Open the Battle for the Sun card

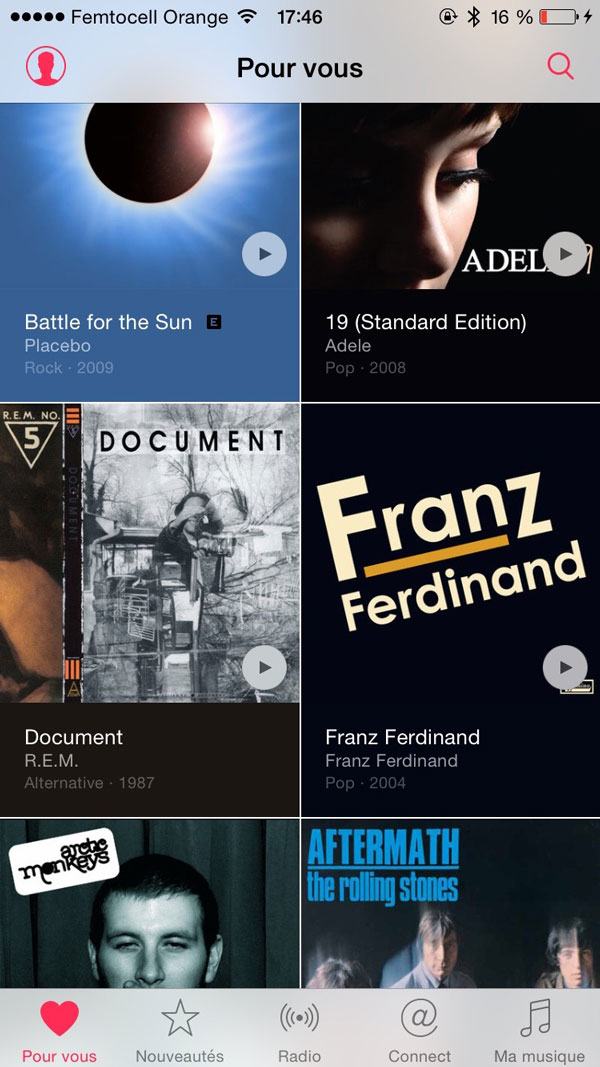(150, 252)
